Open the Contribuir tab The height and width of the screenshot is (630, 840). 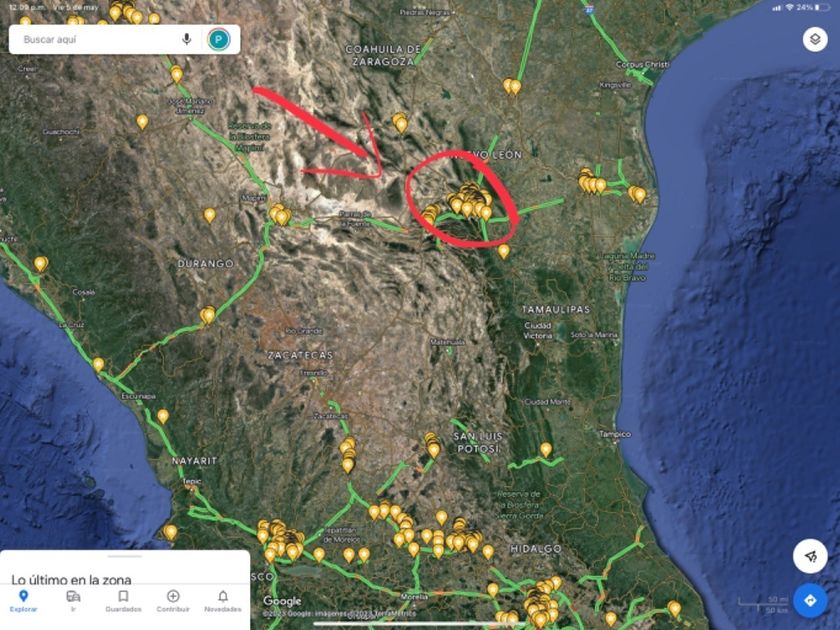173,600
